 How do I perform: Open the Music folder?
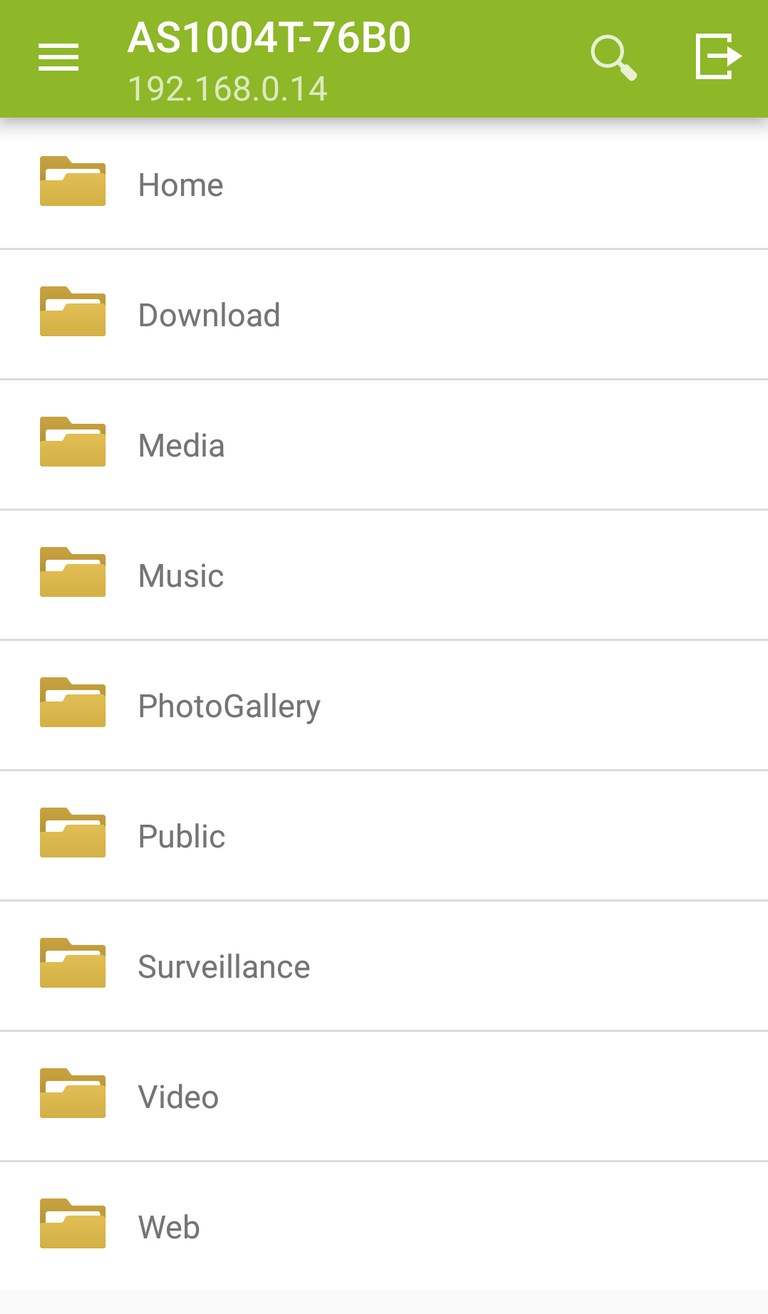click(384, 575)
